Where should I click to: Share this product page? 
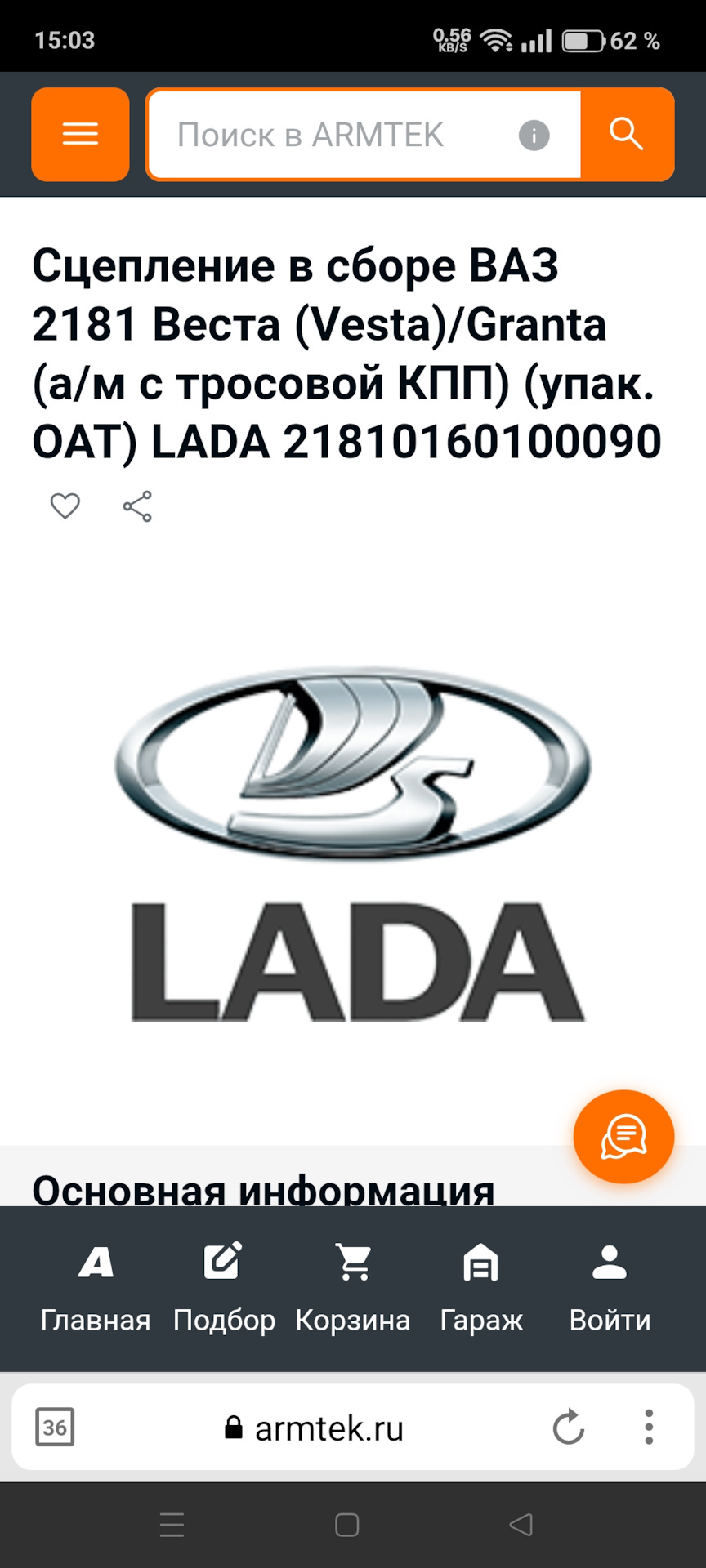pos(137,506)
